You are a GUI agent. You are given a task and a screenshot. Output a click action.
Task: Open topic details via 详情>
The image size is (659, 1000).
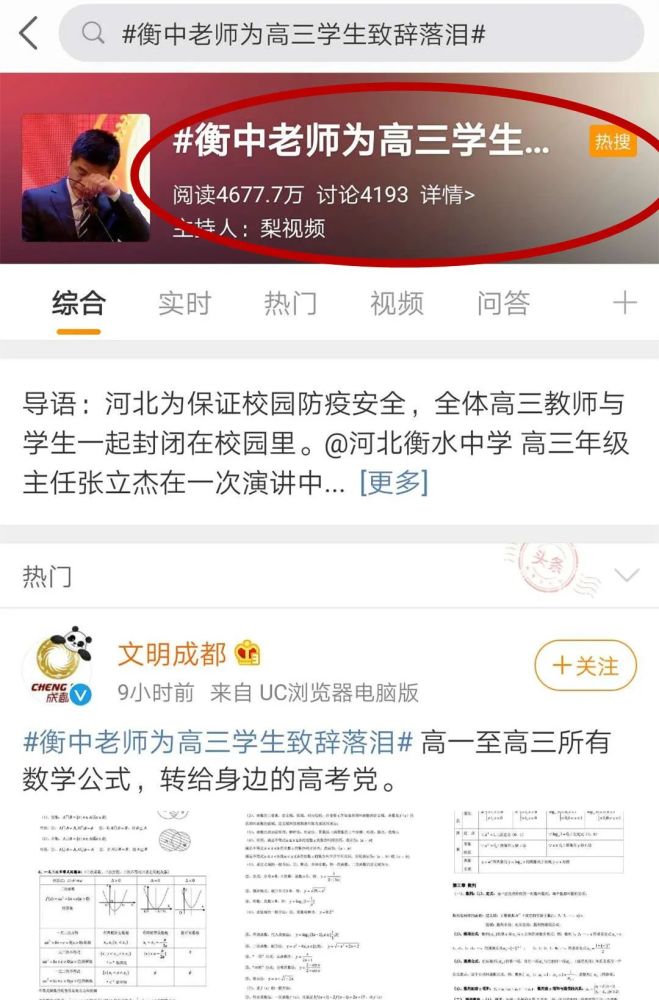447,194
